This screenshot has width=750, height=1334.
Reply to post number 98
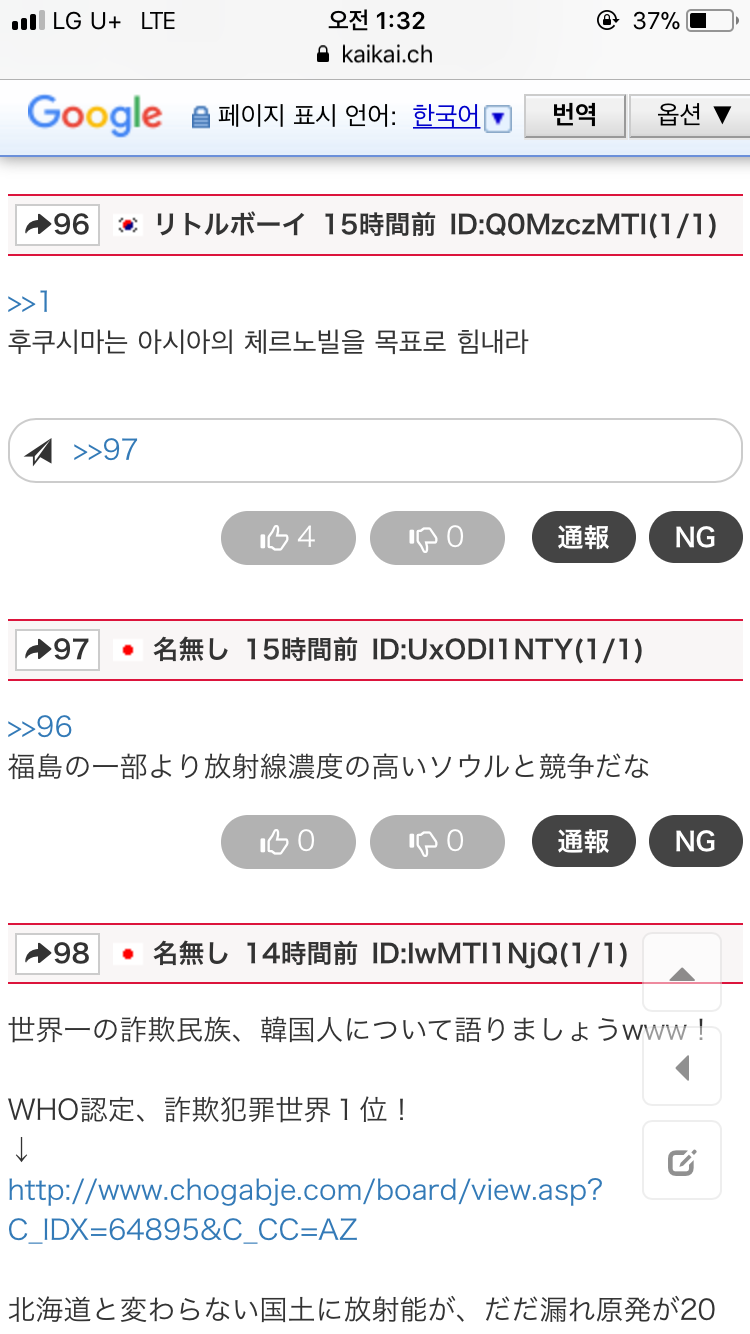coord(58,954)
